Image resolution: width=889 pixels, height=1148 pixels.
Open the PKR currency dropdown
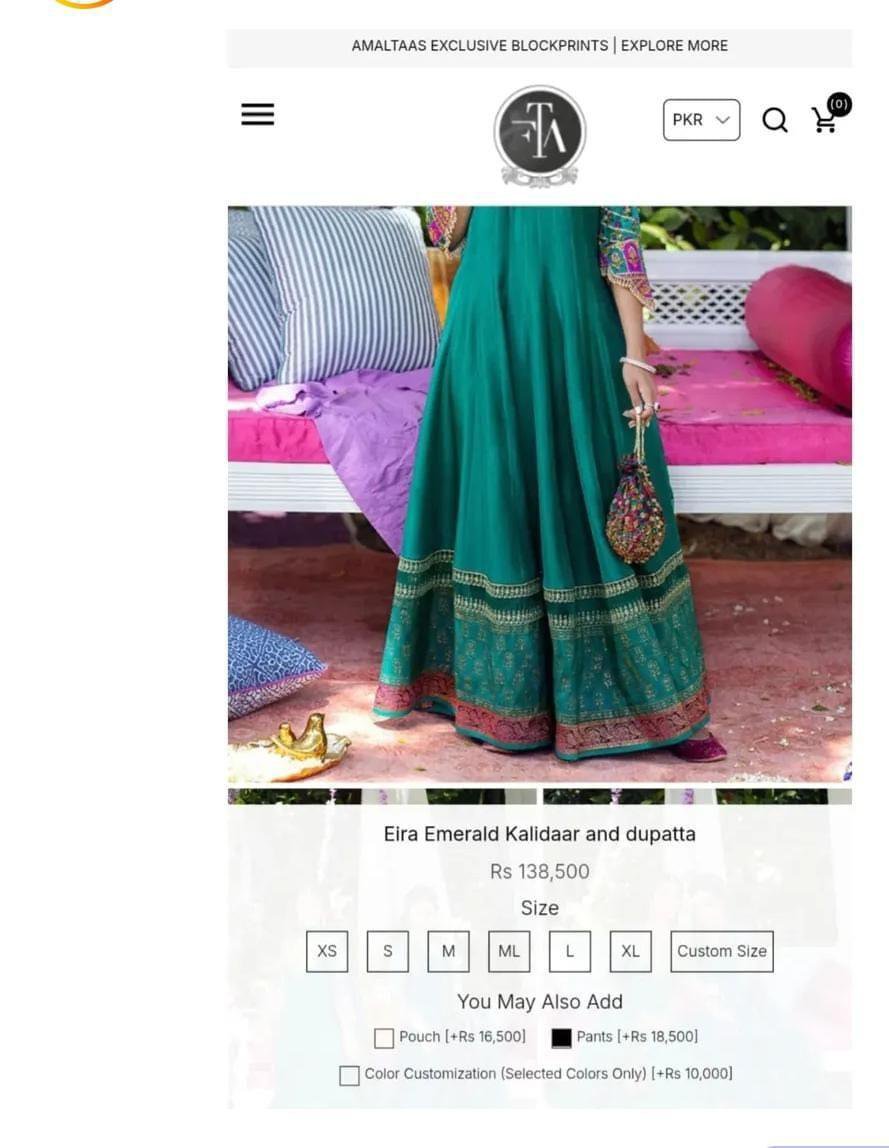pyautogui.click(x=701, y=120)
